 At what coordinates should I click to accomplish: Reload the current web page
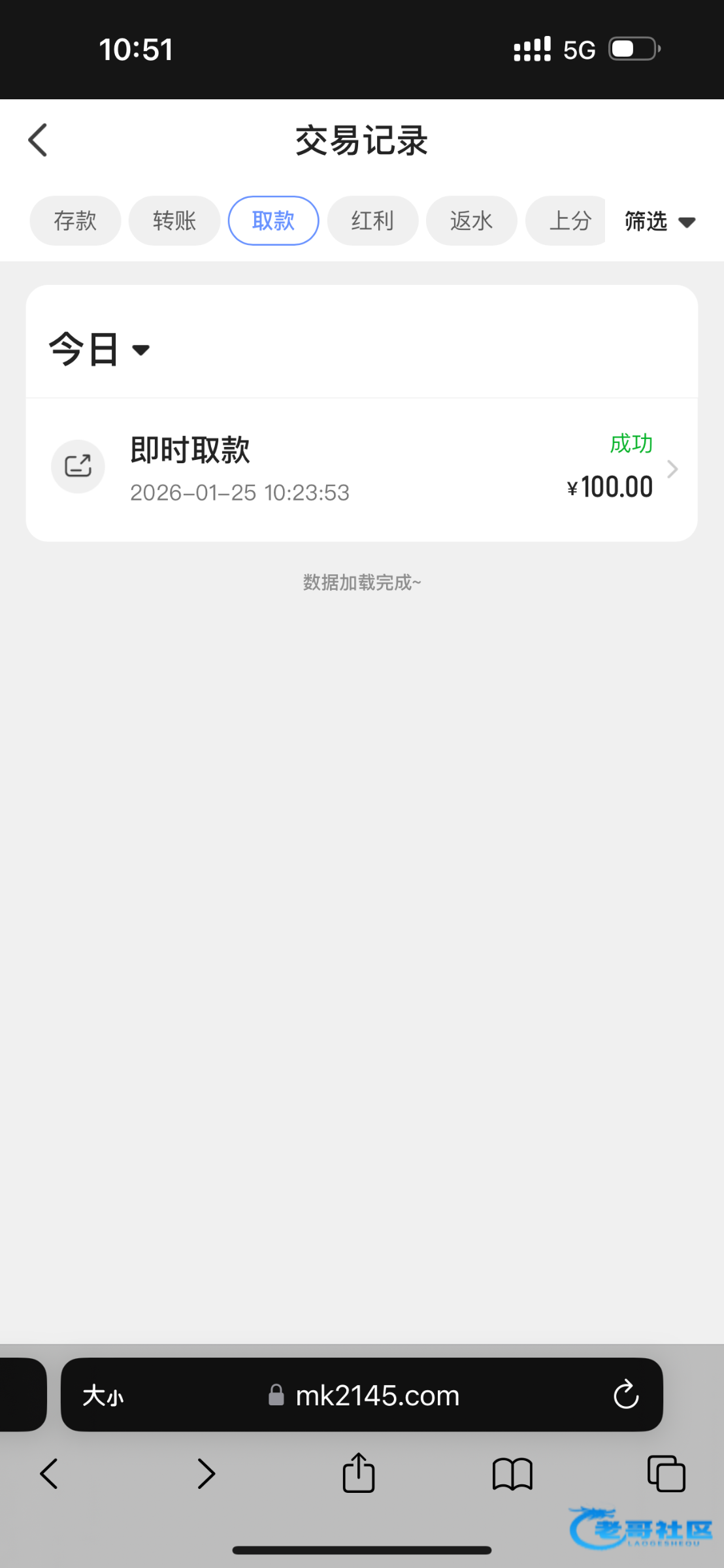(x=625, y=1396)
